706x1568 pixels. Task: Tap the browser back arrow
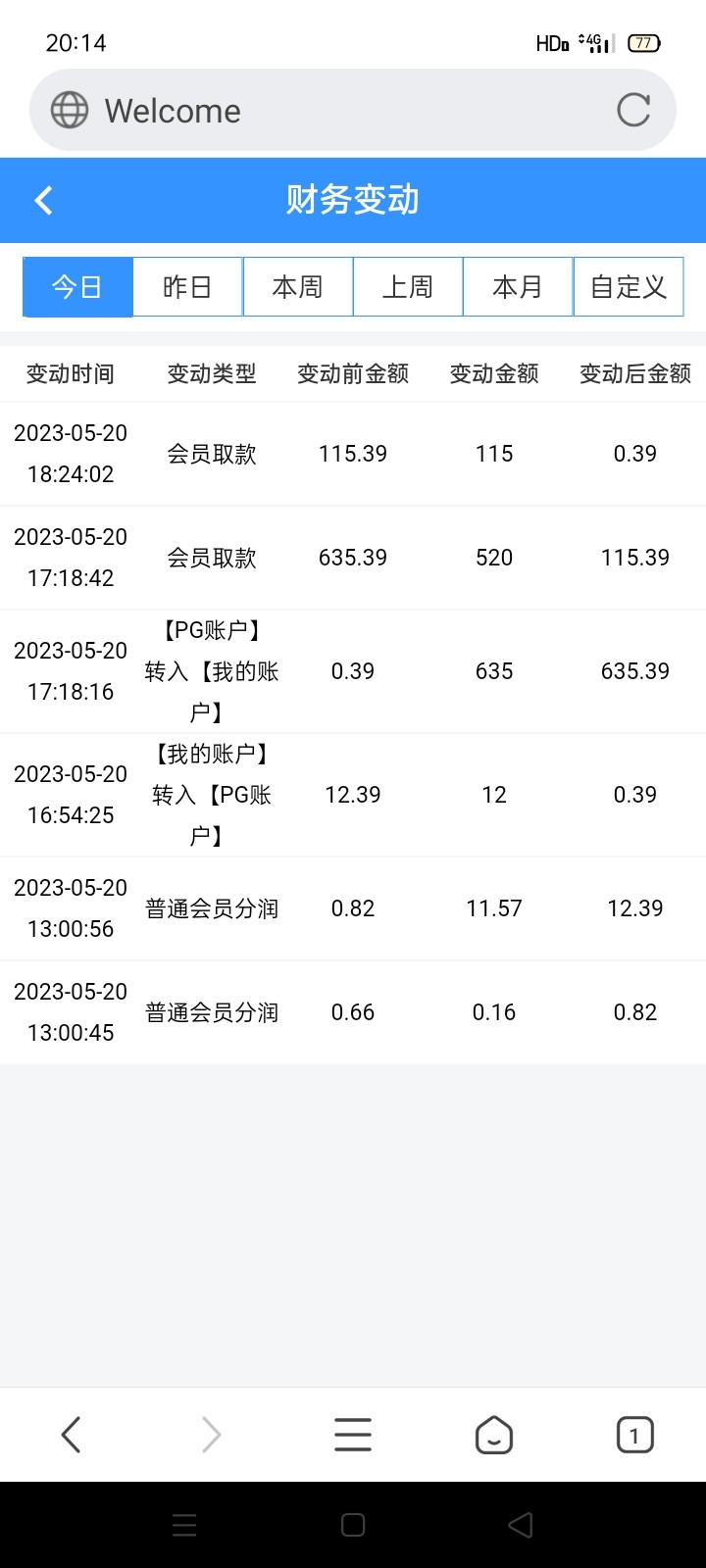click(x=71, y=1435)
